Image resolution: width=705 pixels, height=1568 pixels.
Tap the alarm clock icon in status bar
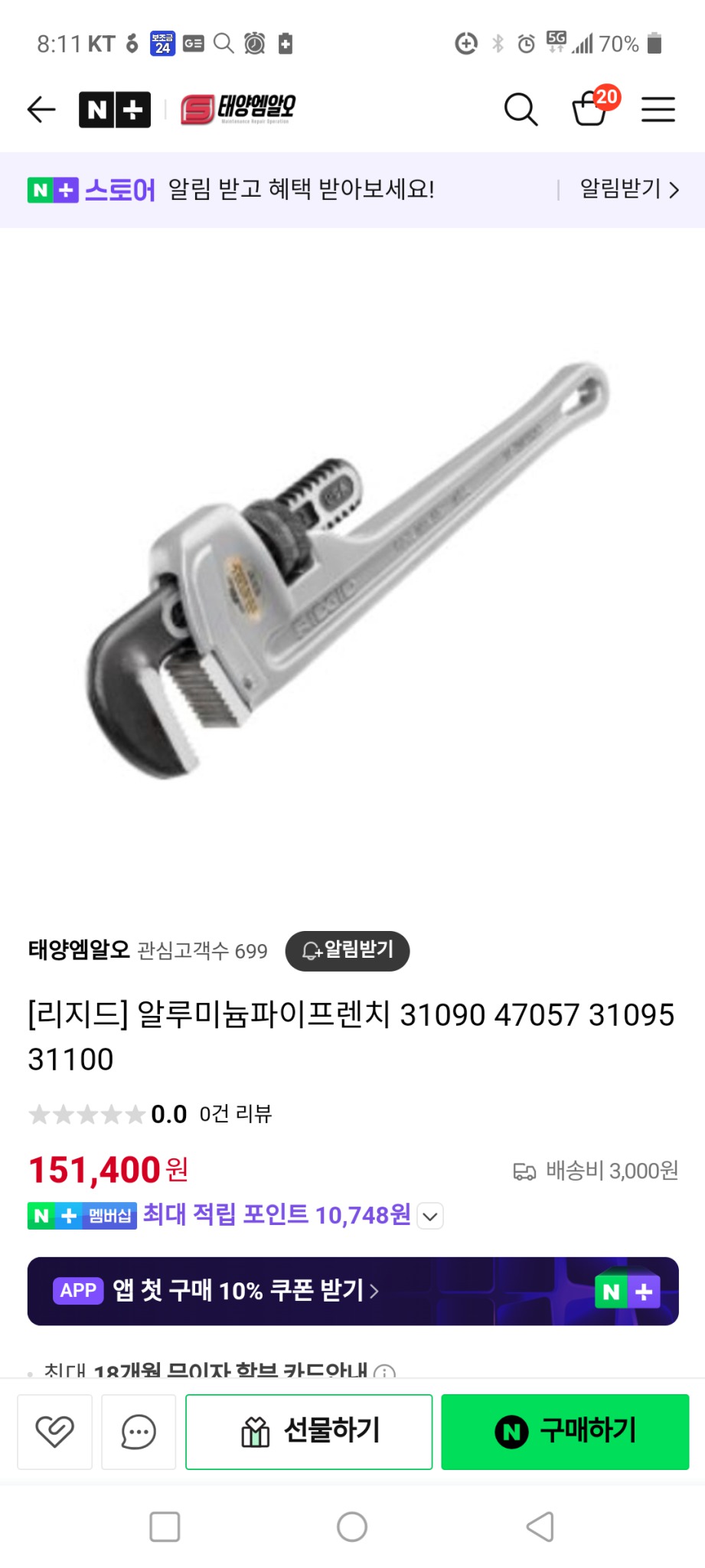pos(255,44)
